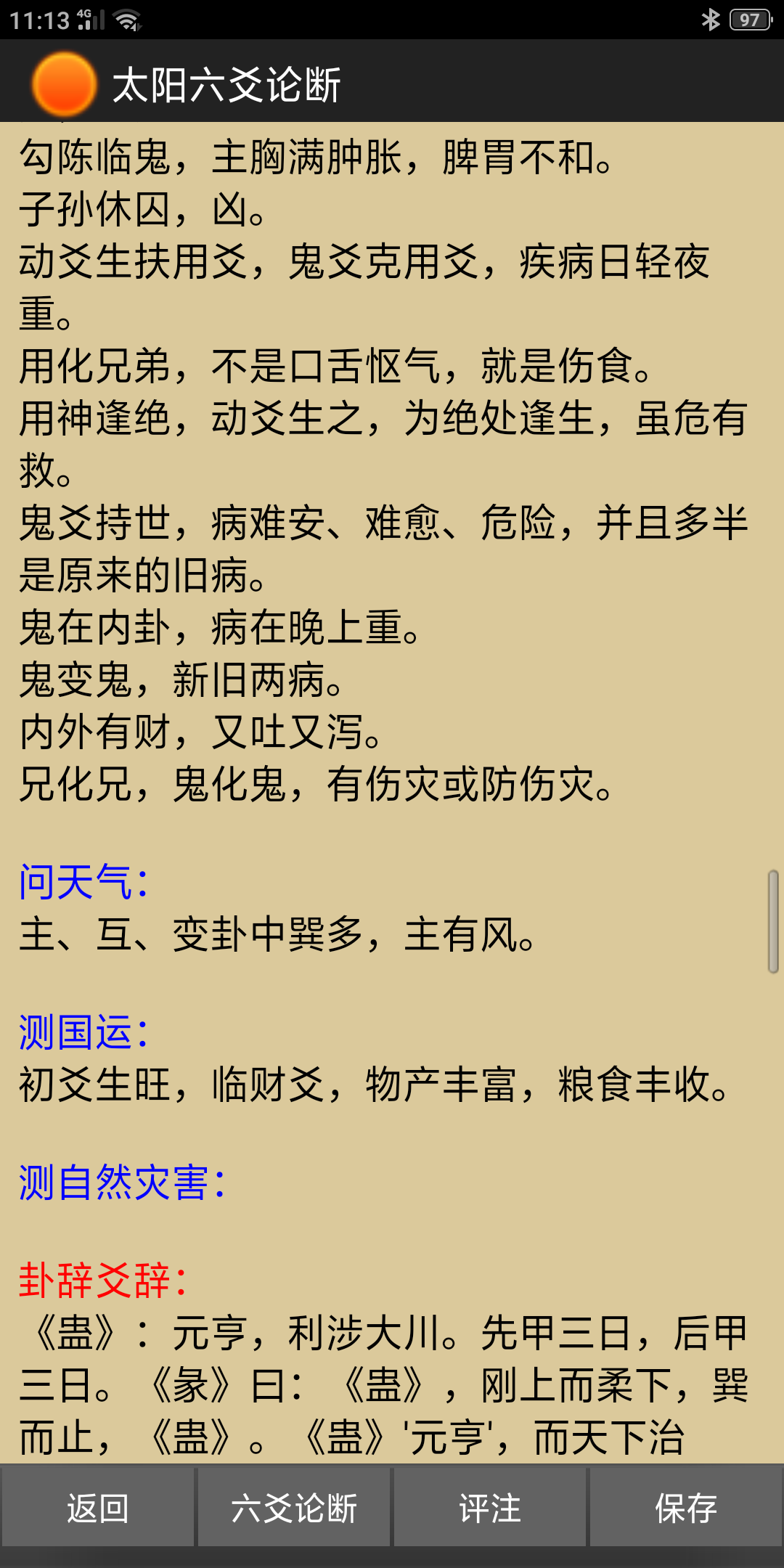
Task: Tap the 返回 button to go back
Action: (98, 1508)
